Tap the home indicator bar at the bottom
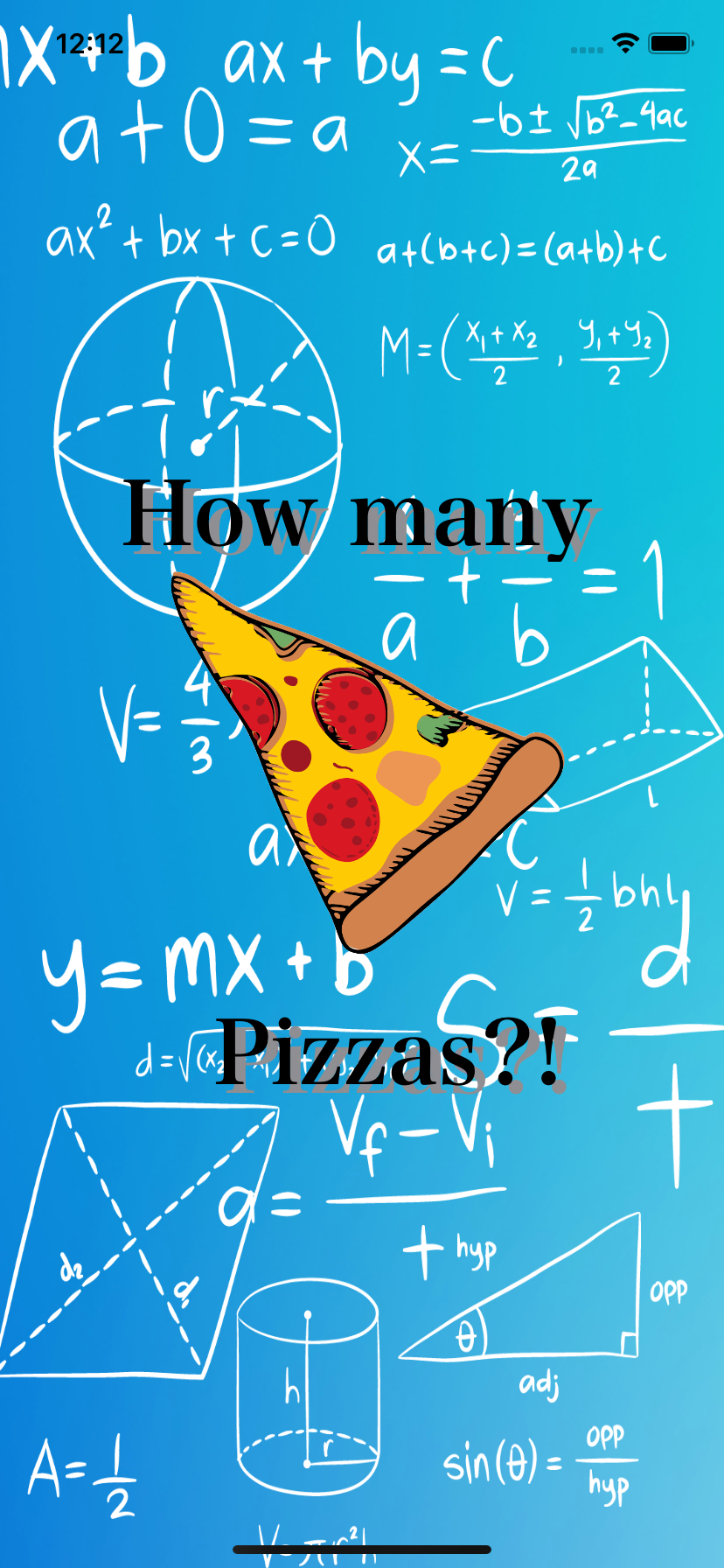 click(362, 1547)
